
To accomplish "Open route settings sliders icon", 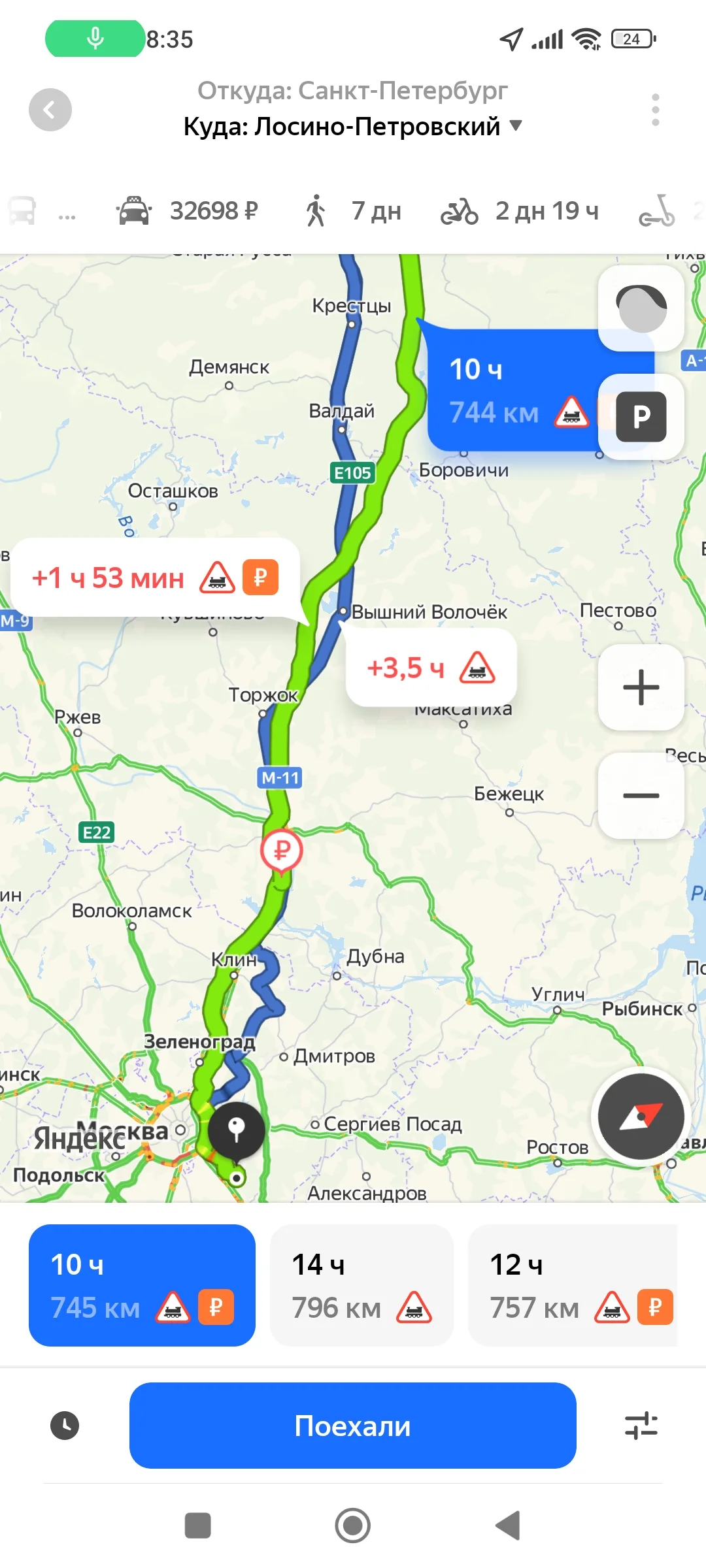I will pos(641,1426).
